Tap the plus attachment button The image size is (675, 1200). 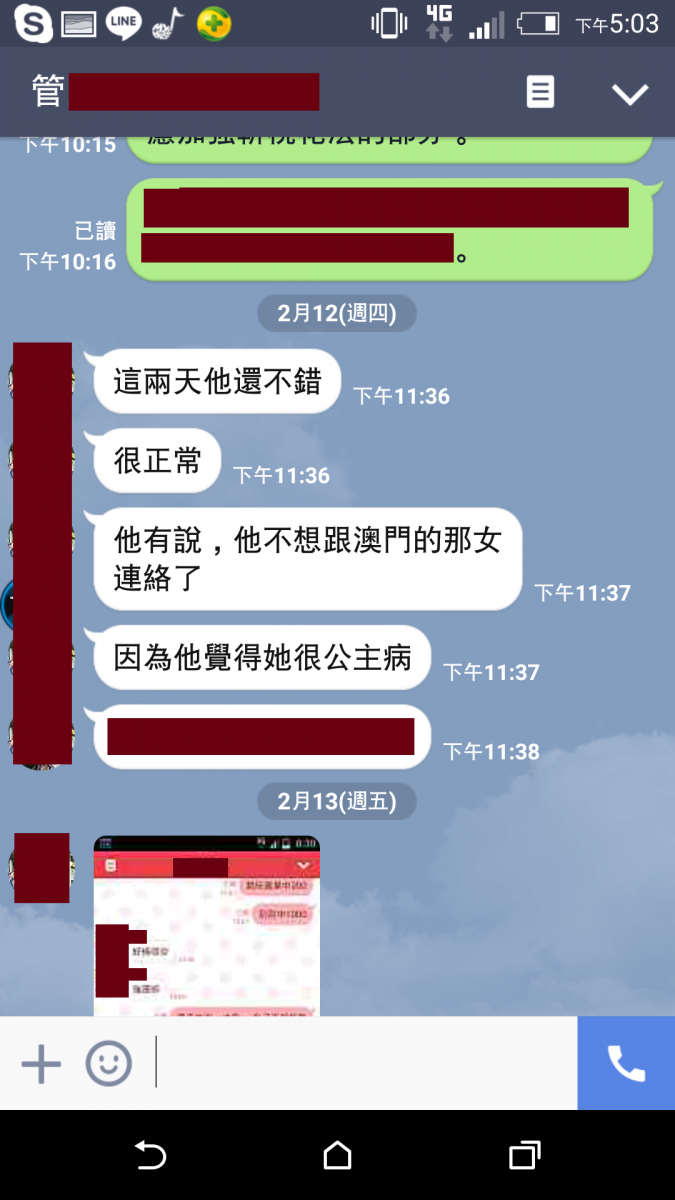41,1064
